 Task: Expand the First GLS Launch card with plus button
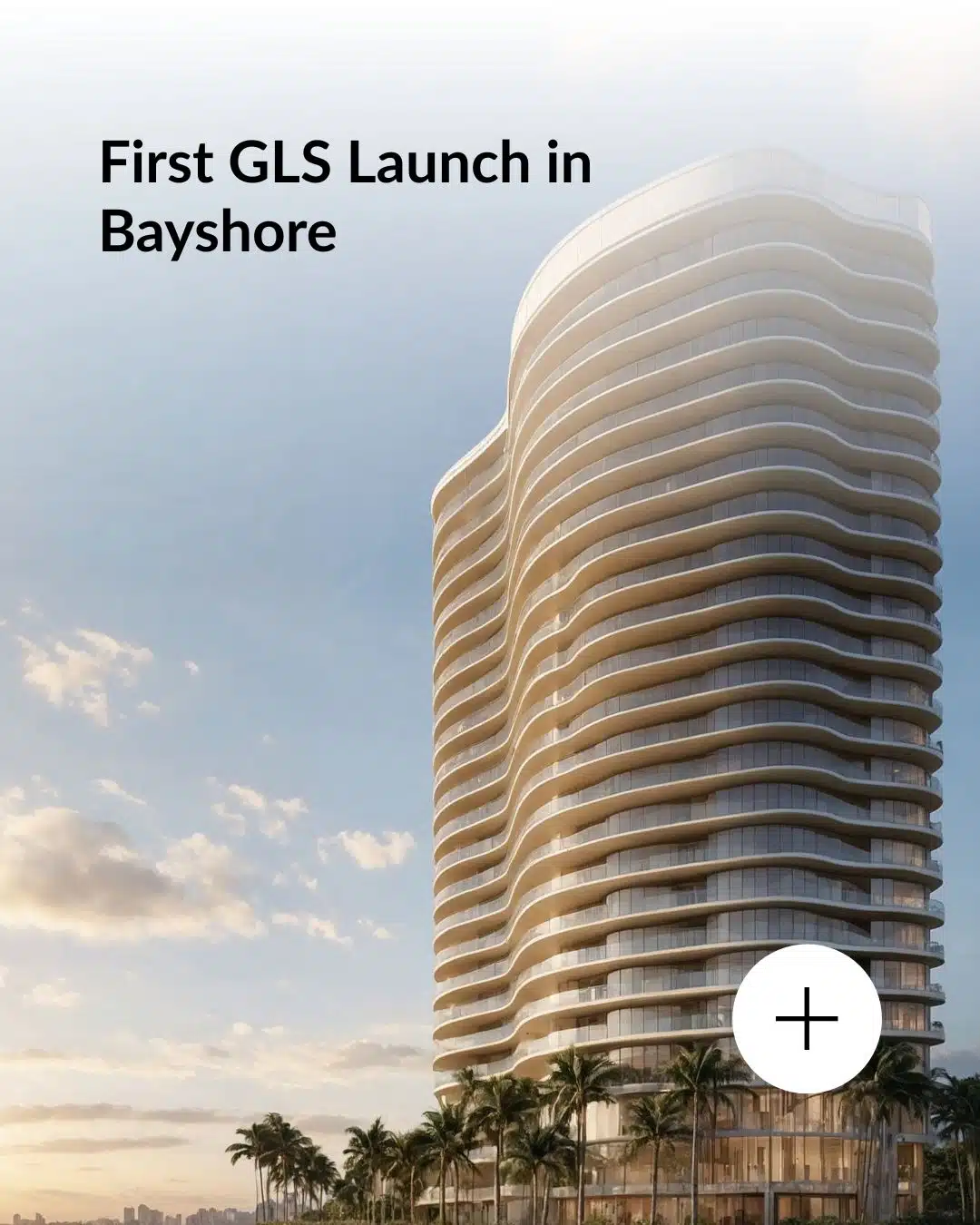(x=807, y=1018)
